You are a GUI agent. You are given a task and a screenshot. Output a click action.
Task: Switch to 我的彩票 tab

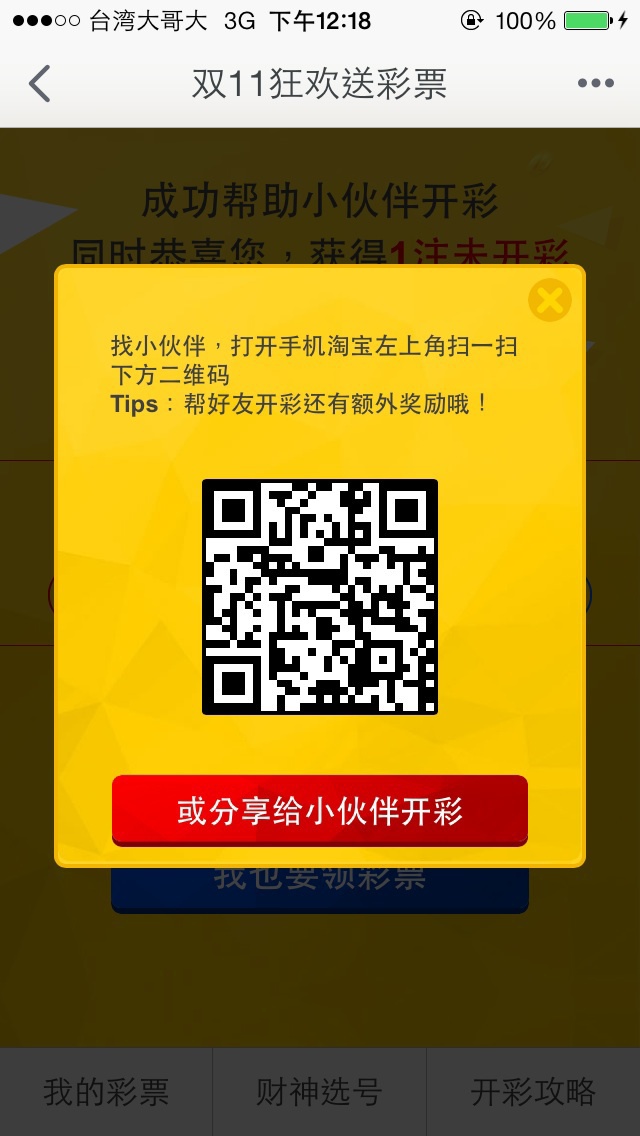point(106,1092)
